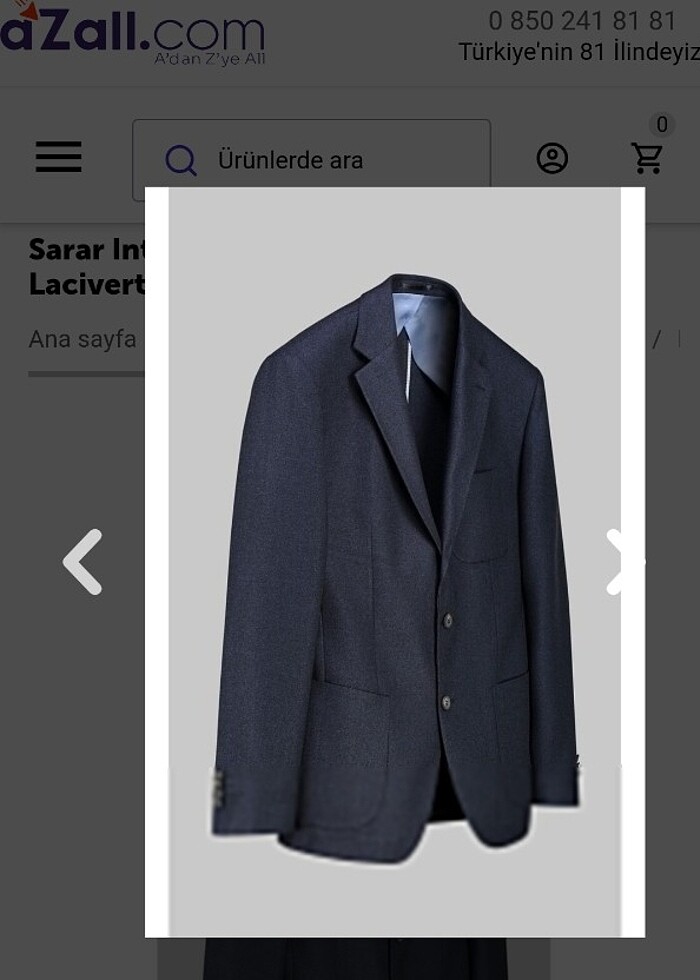The width and height of the screenshot is (700, 980).
Task: Open the user account icon
Action: 552,158
